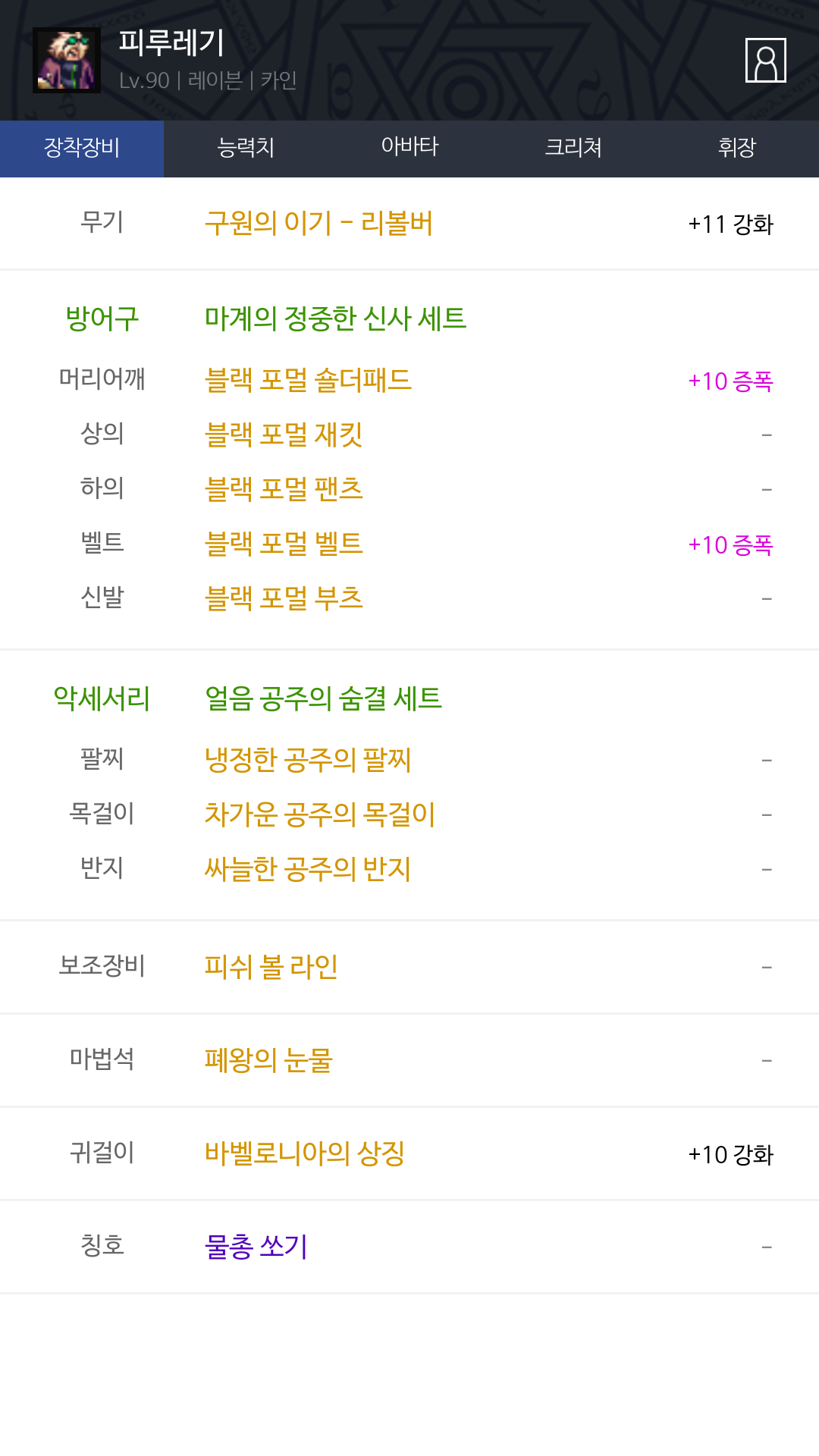View the 마계의 정중한 신사 세트 details
The width and height of the screenshot is (819, 1456).
point(335,318)
